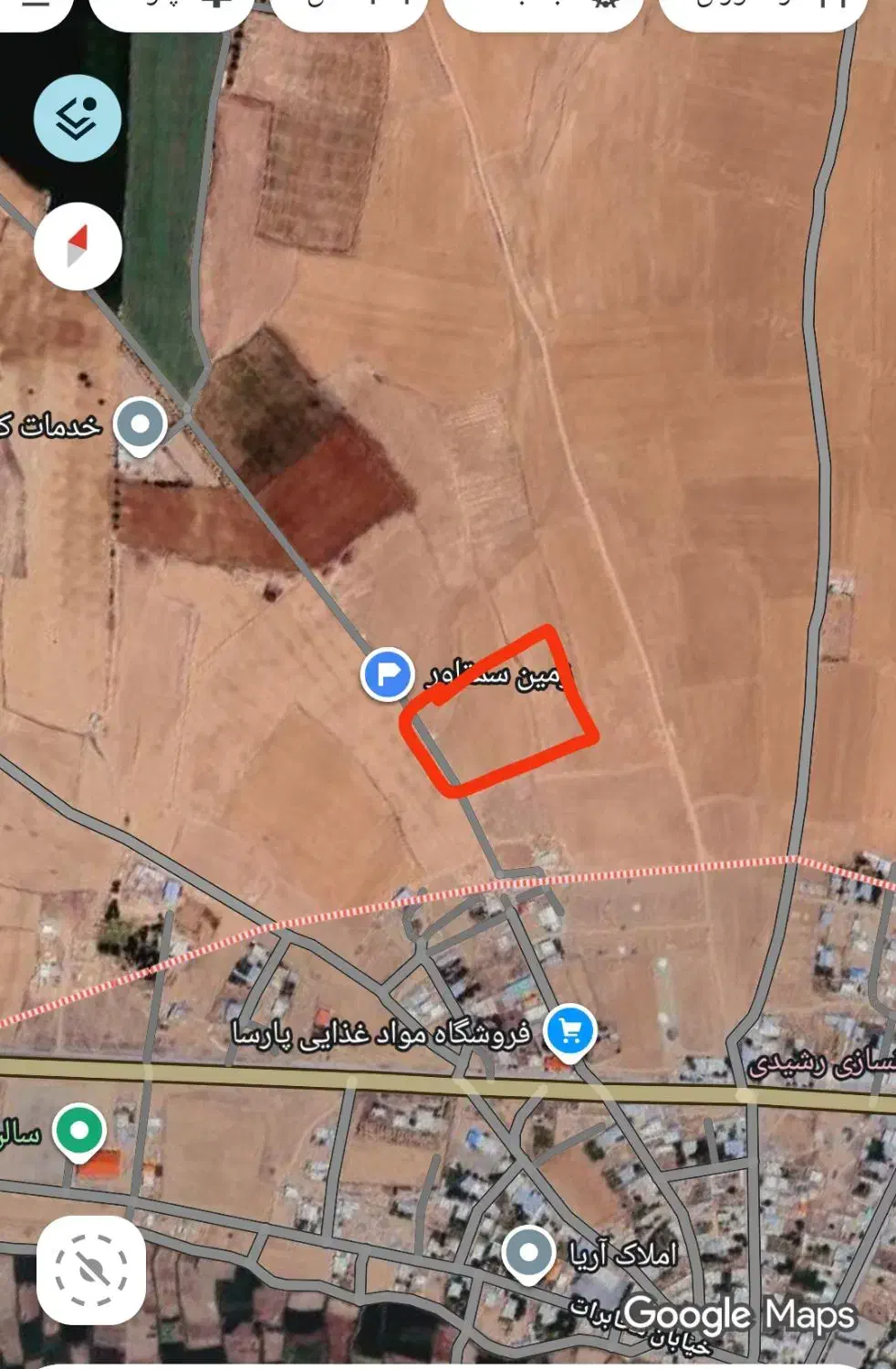Open the parking pin near زمین سند
The height and width of the screenshot is (1369, 896).
(x=387, y=674)
